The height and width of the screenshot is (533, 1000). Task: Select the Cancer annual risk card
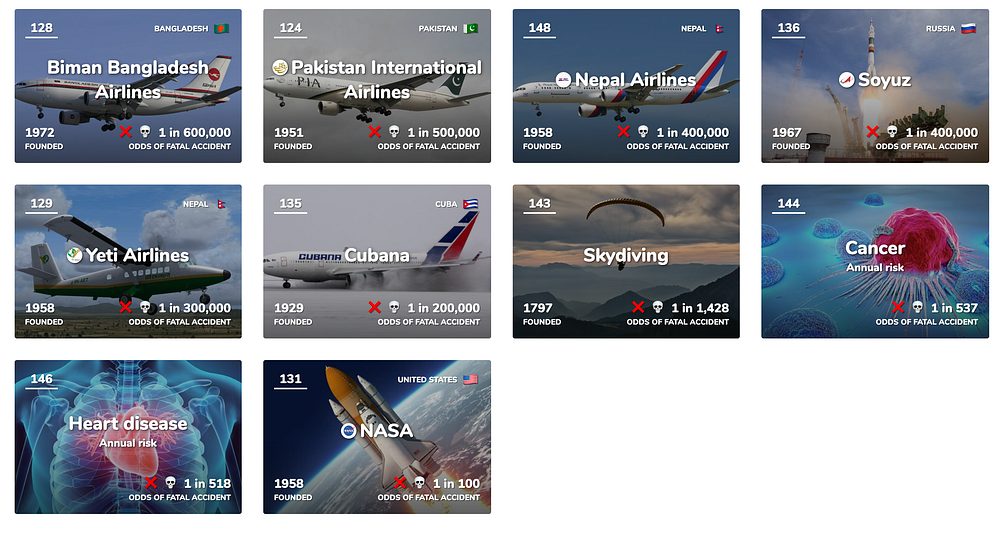coord(875,261)
